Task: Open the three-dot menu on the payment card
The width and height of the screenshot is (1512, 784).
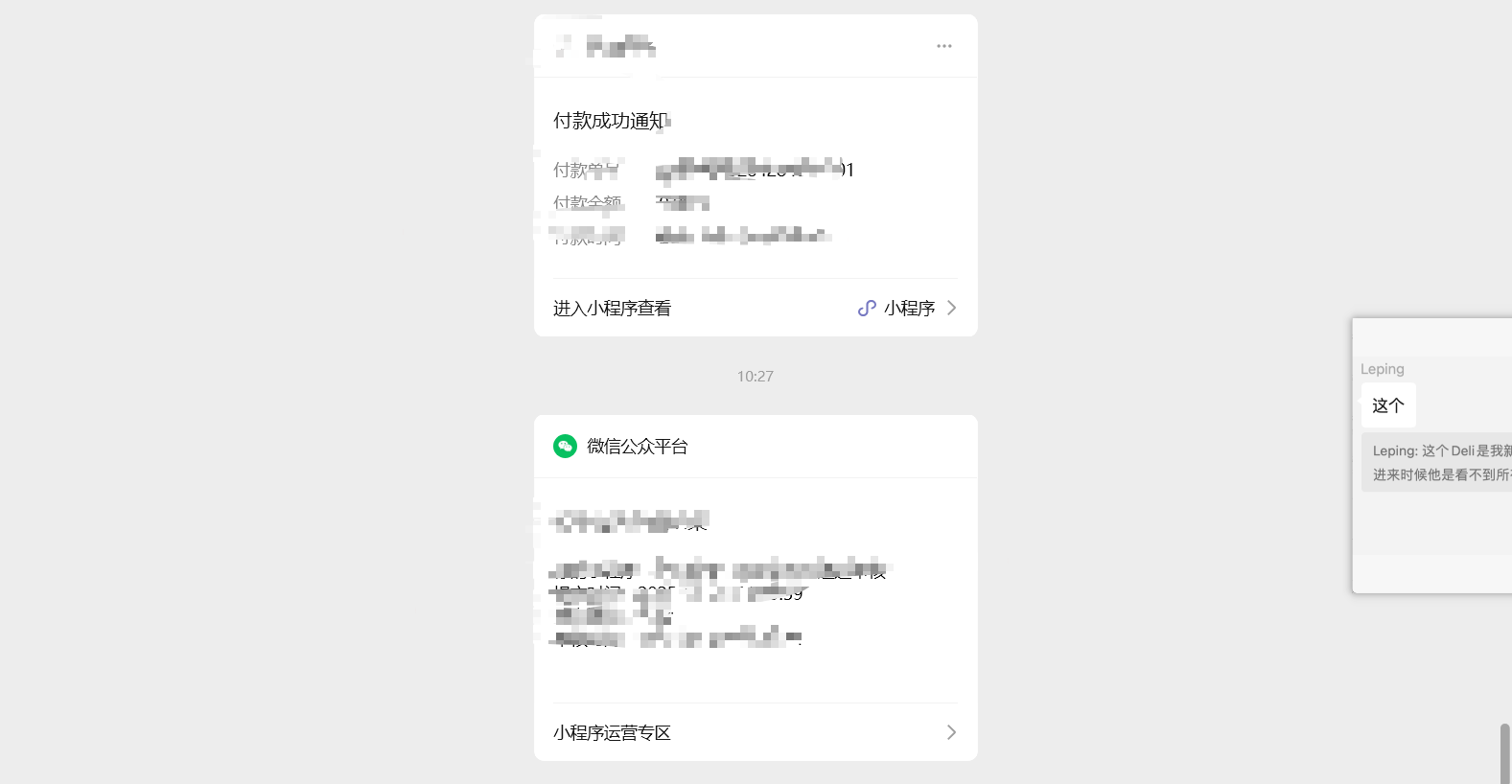Action: point(943,46)
